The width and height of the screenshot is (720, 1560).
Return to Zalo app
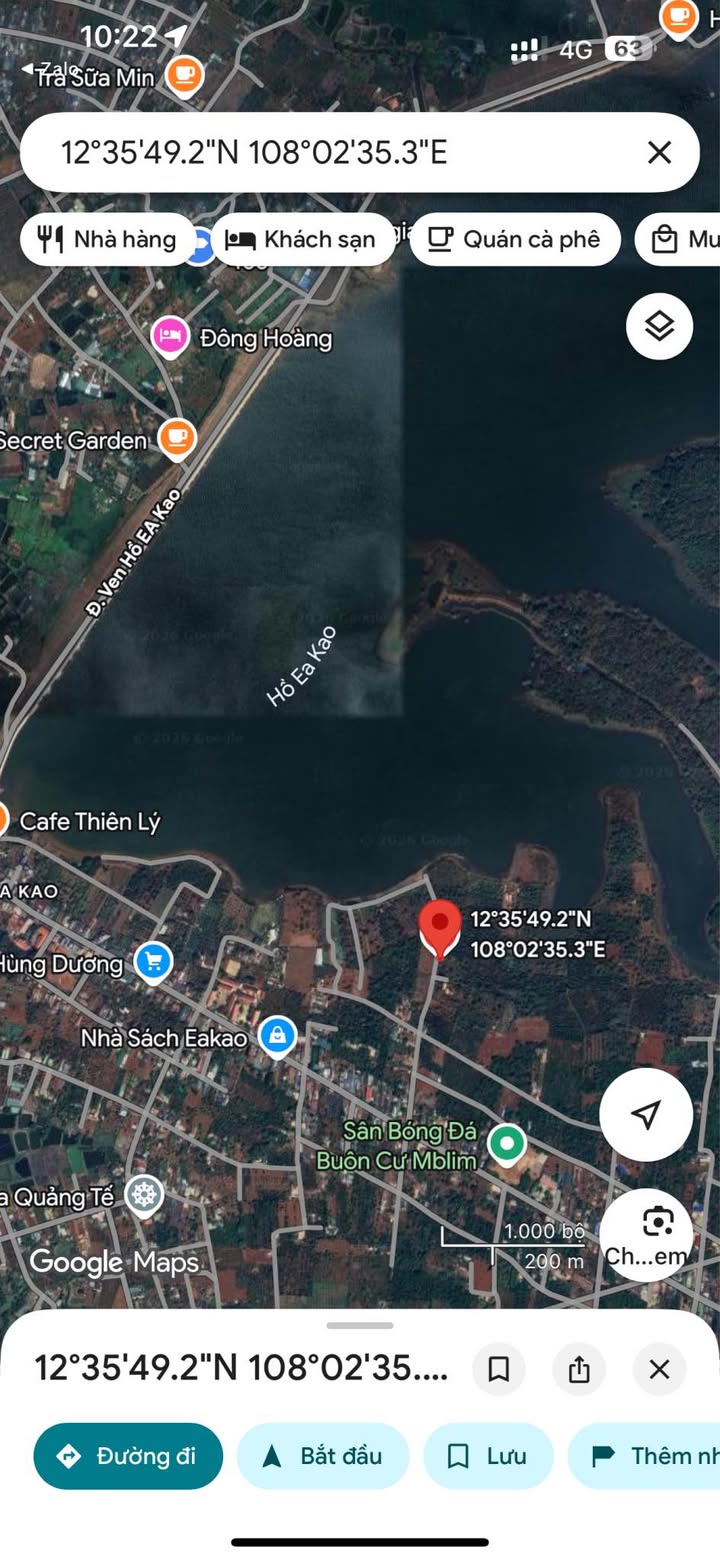coord(50,68)
